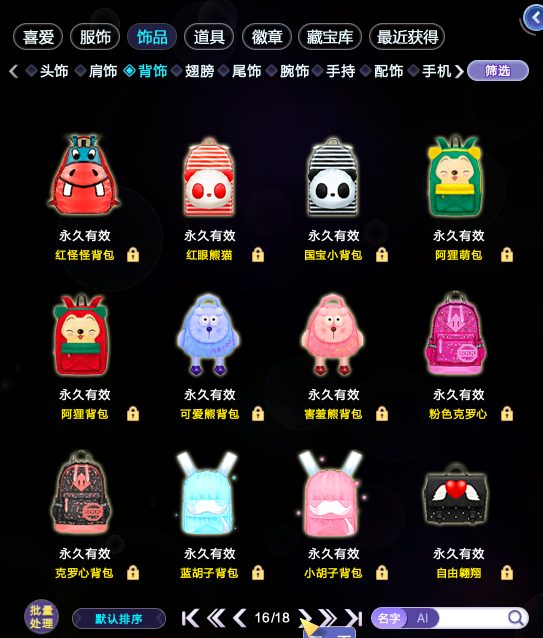Tap the name search field
The image size is (543, 638).
[x=472, y=618]
